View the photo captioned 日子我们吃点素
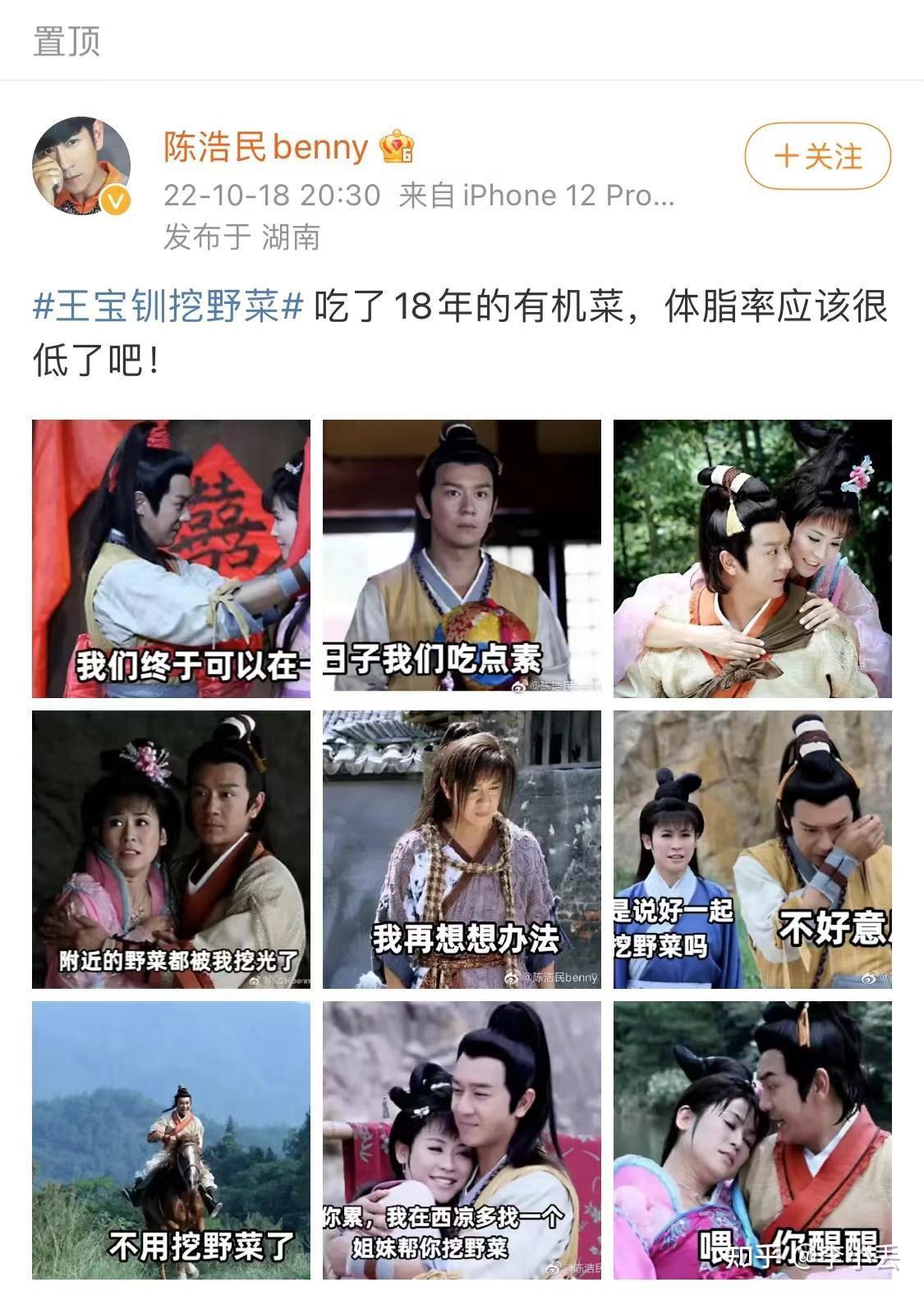Image resolution: width=924 pixels, height=1296 pixels. click(462, 558)
